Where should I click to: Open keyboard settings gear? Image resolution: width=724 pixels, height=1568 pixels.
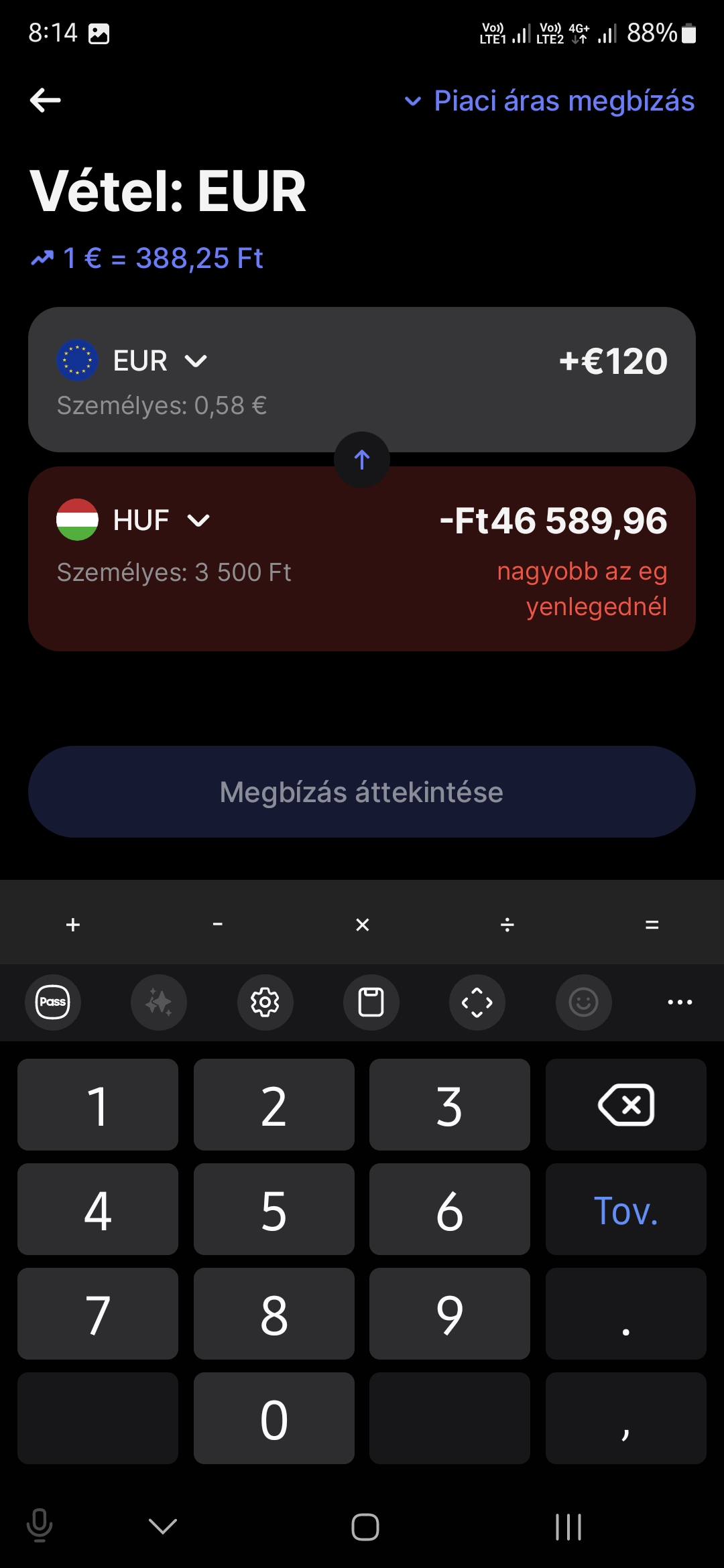(x=265, y=1002)
